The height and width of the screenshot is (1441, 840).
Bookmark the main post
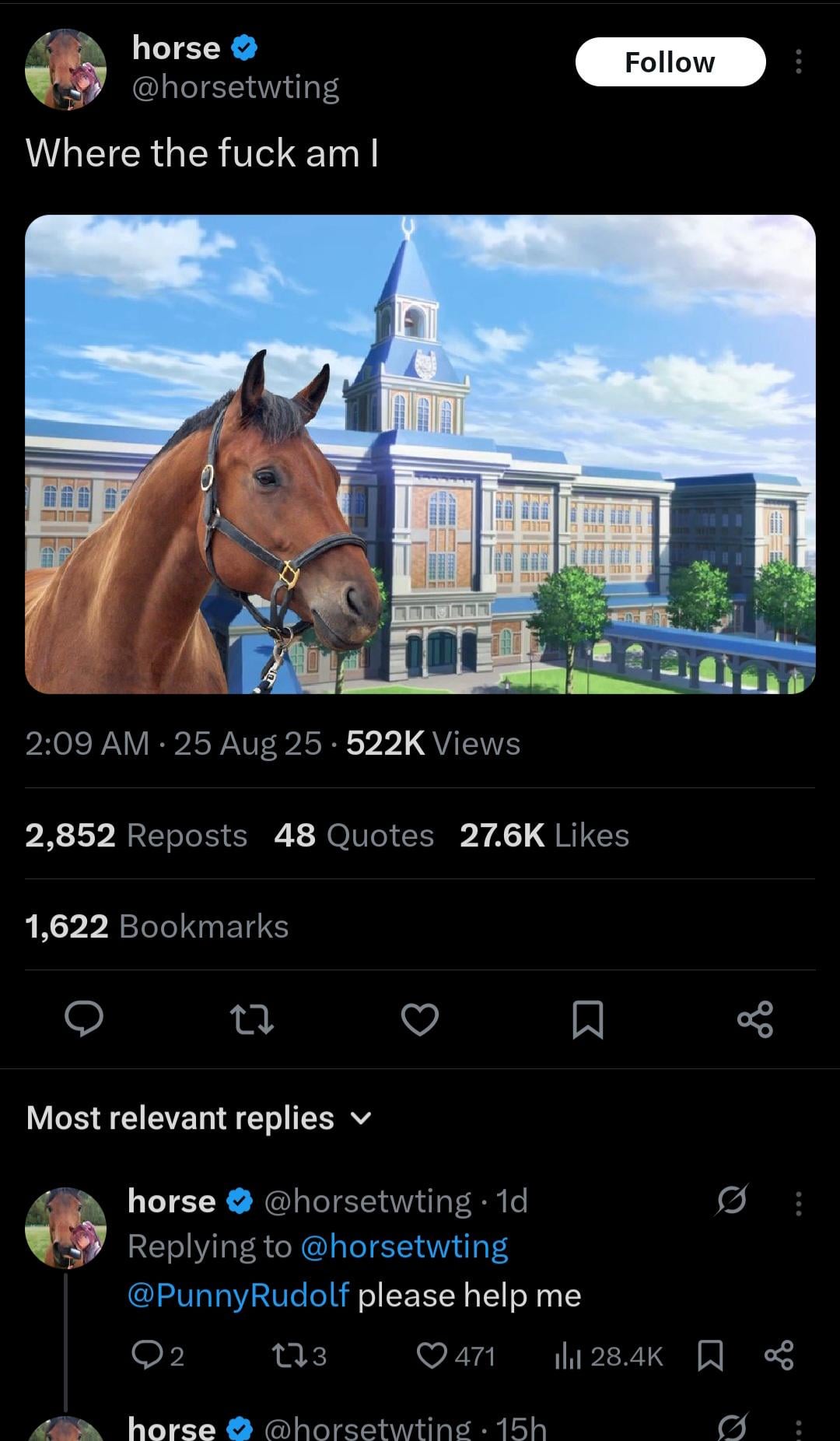point(587,1019)
